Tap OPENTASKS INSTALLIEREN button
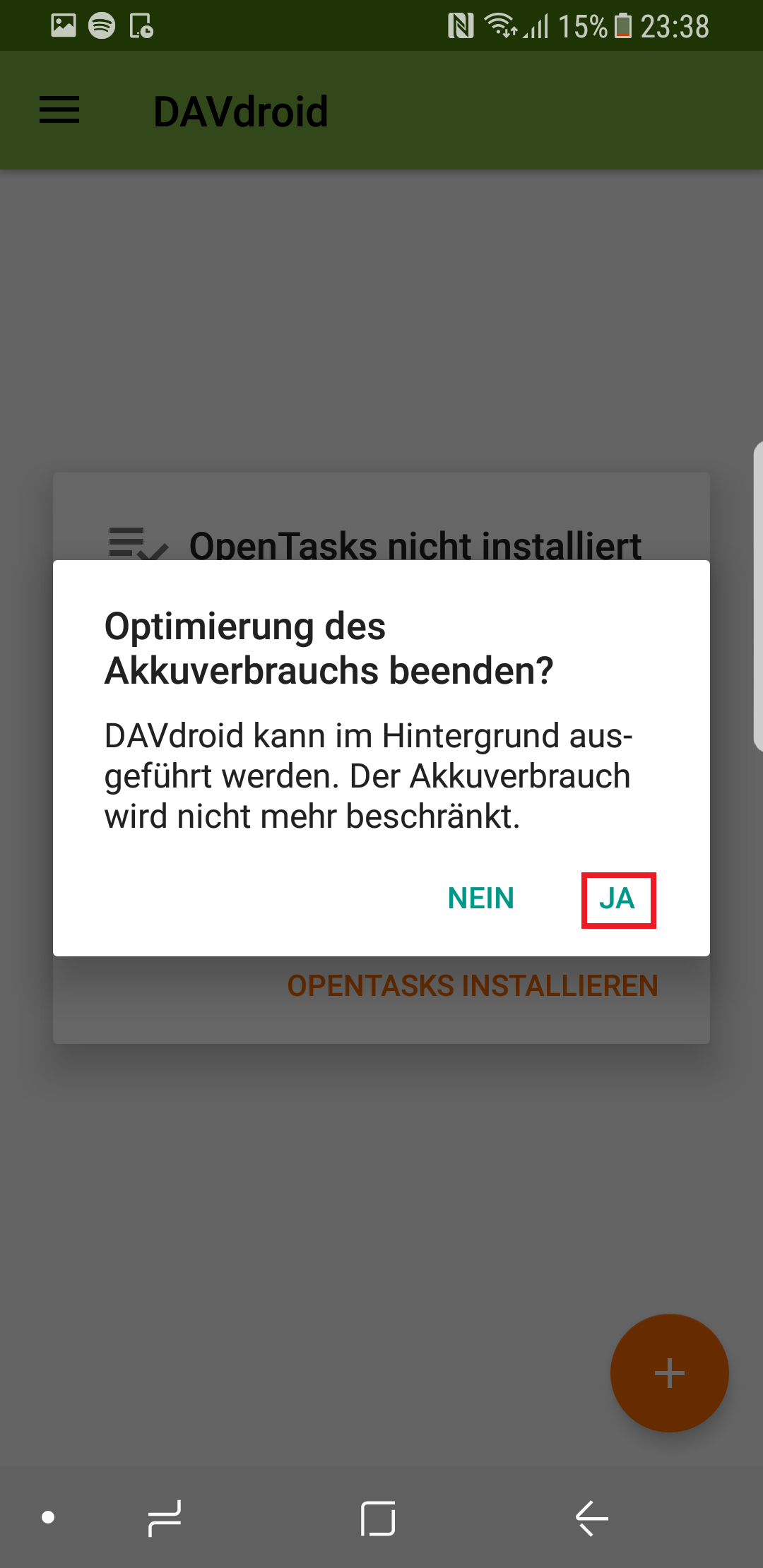The width and height of the screenshot is (763, 1568). point(472,986)
